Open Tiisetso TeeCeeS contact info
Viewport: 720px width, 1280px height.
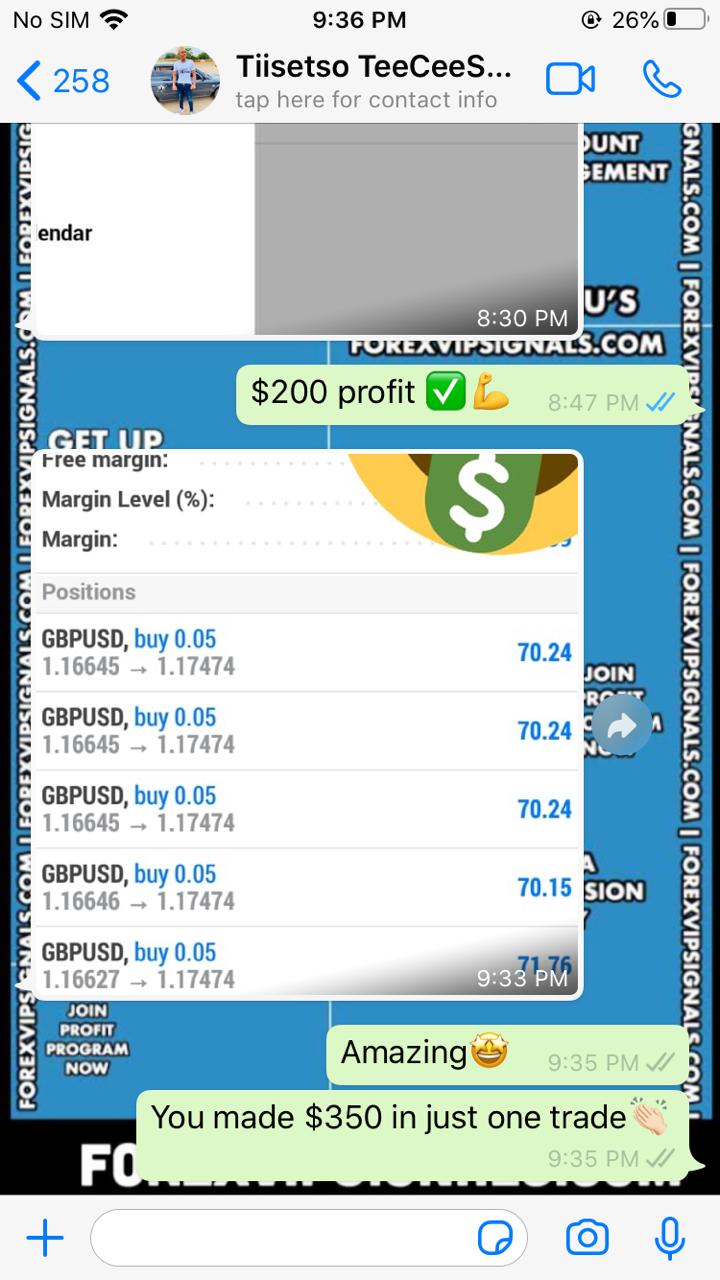coord(372,81)
